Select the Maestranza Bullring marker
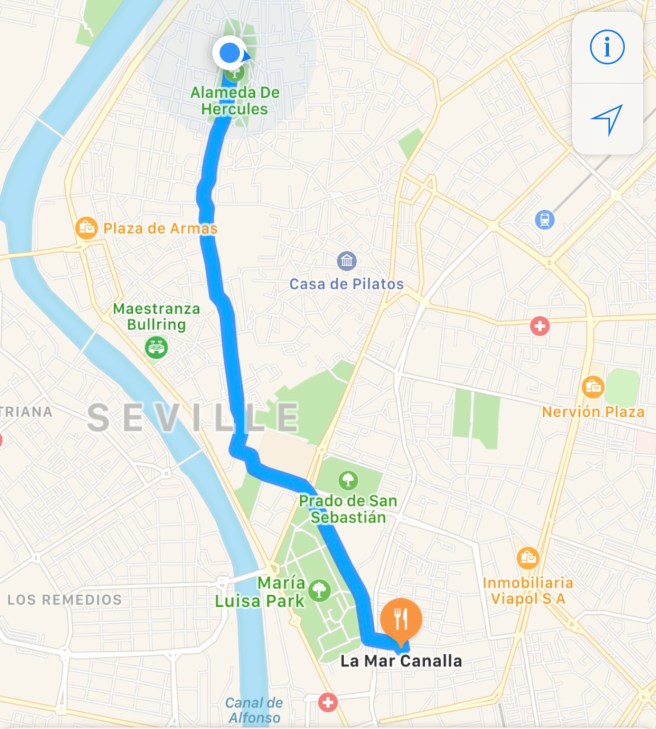Screen dimensions: 656x729 click(155, 347)
